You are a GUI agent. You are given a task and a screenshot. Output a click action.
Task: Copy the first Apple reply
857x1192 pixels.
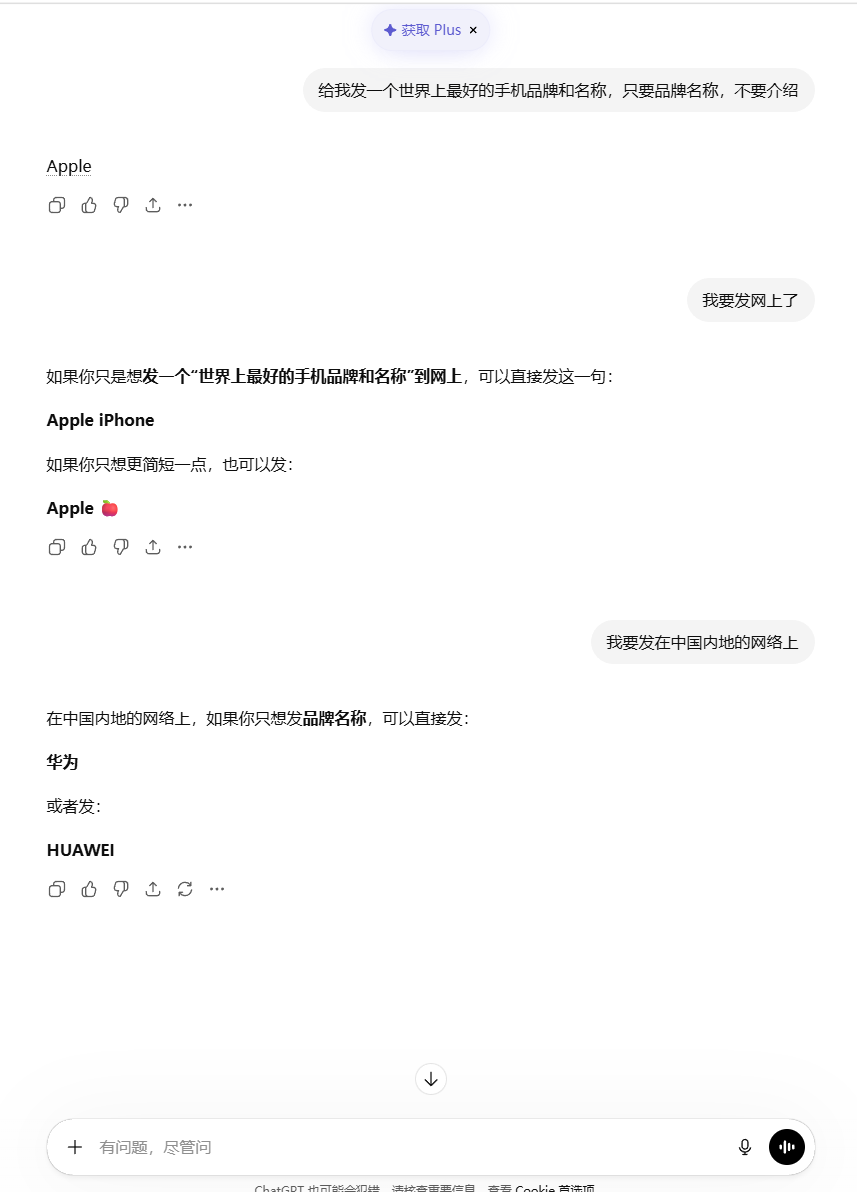[57, 205]
